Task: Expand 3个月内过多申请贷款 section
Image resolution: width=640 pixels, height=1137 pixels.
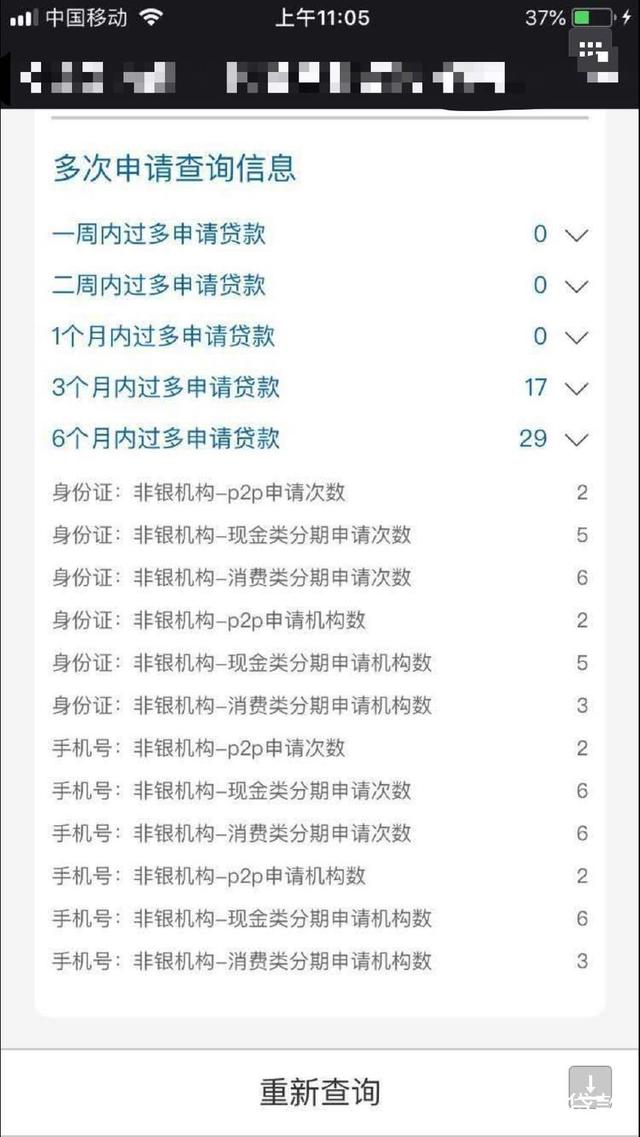Action: [576, 388]
